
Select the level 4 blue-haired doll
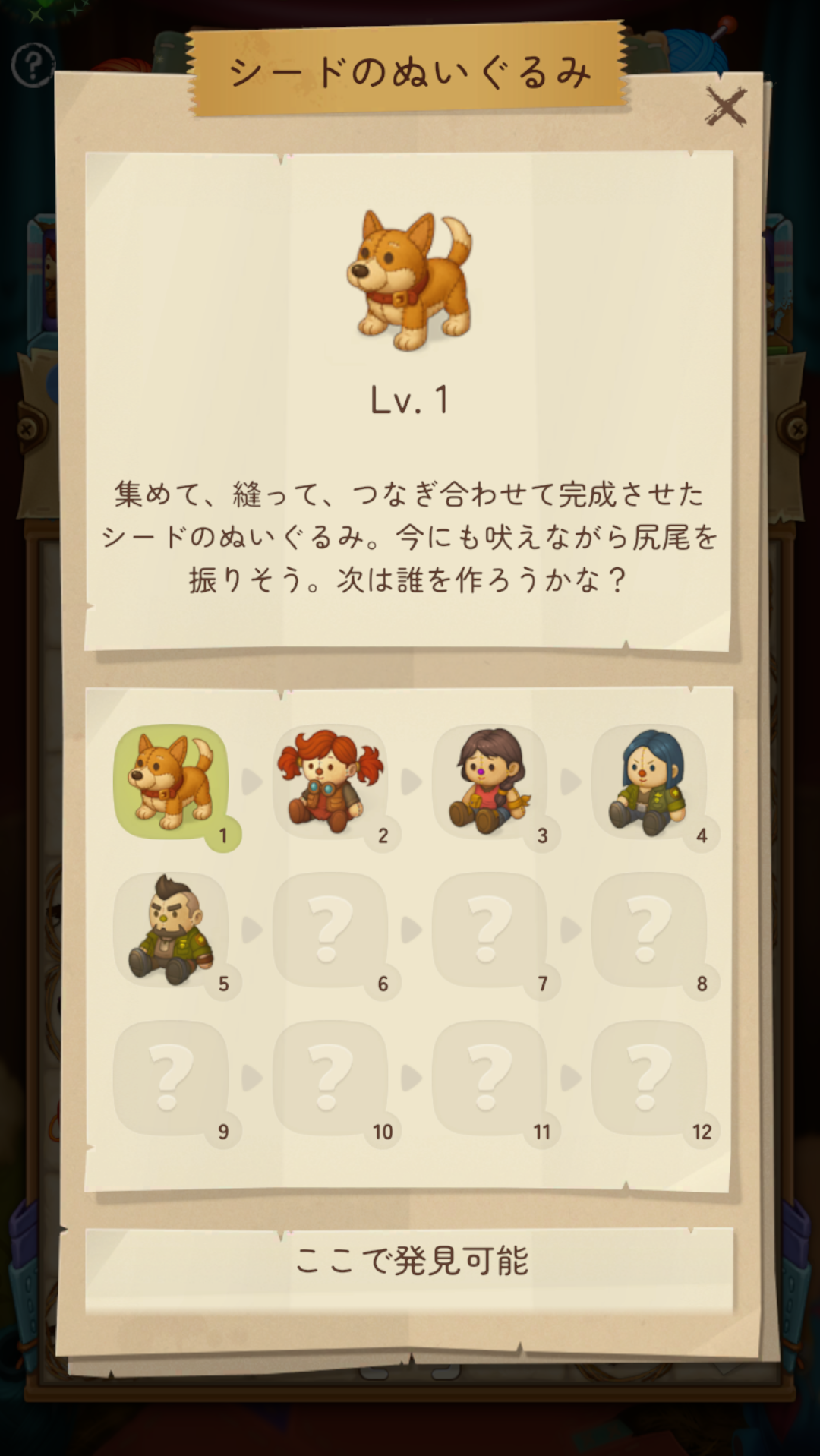point(649,782)
